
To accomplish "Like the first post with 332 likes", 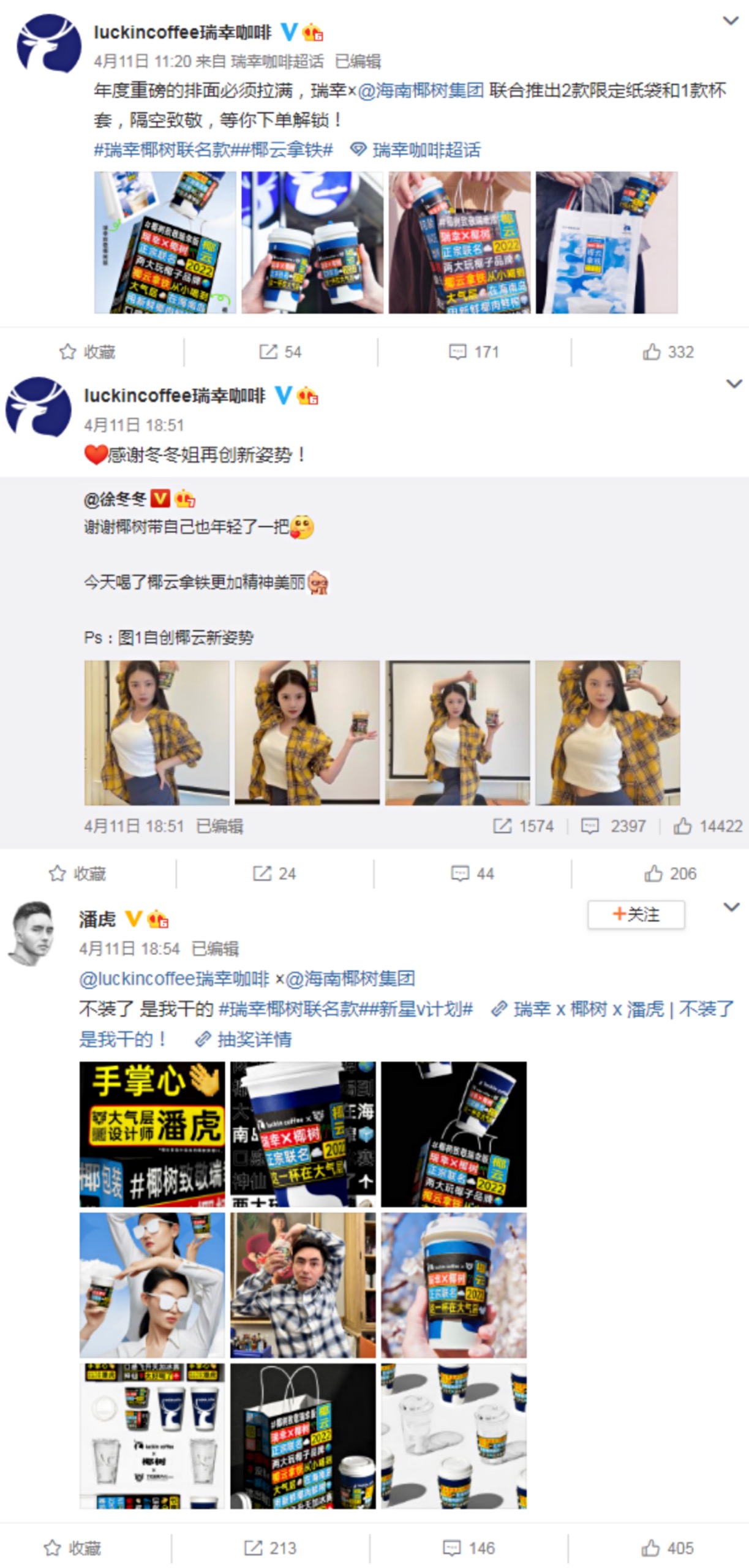I will (668, 352).
